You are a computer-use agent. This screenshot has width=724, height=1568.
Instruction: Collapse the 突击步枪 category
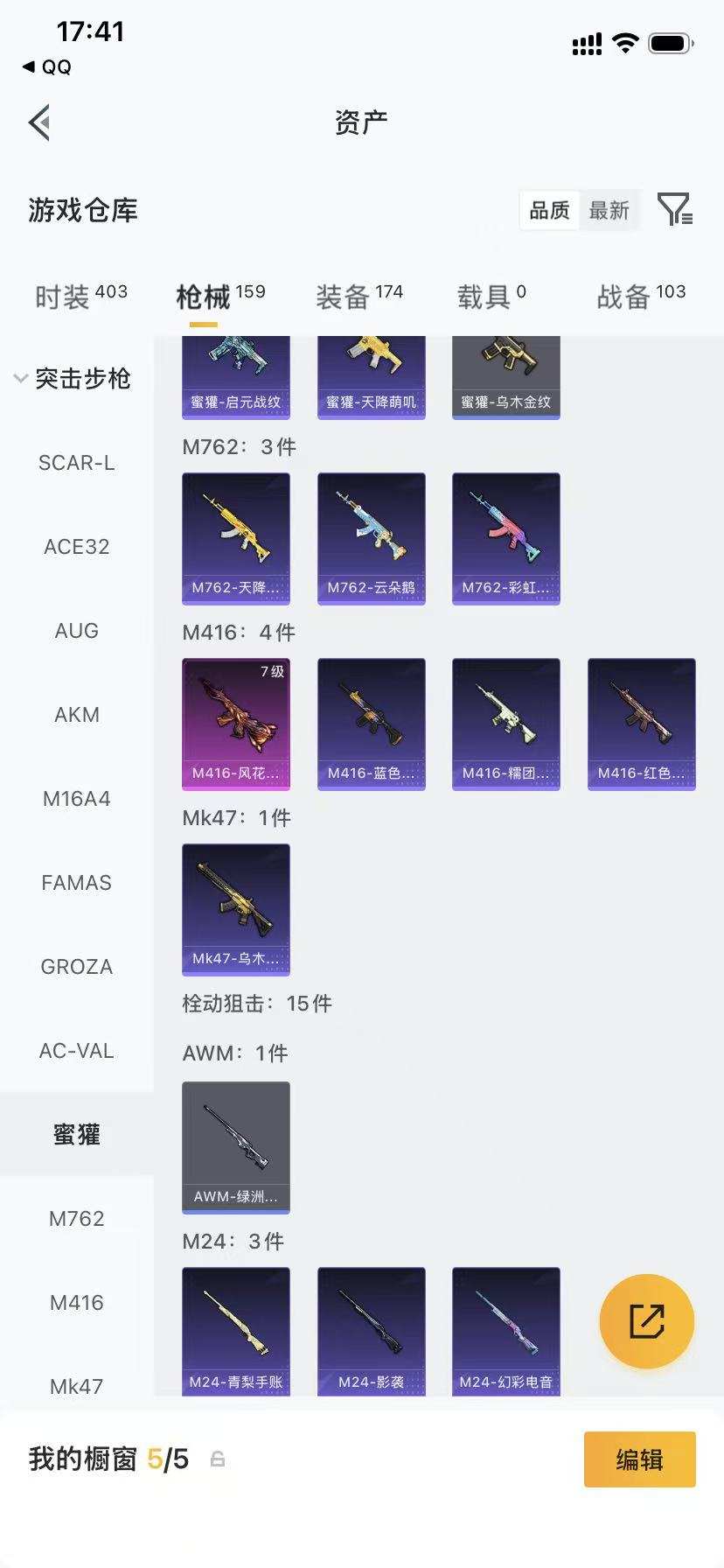tap(73, 379)
